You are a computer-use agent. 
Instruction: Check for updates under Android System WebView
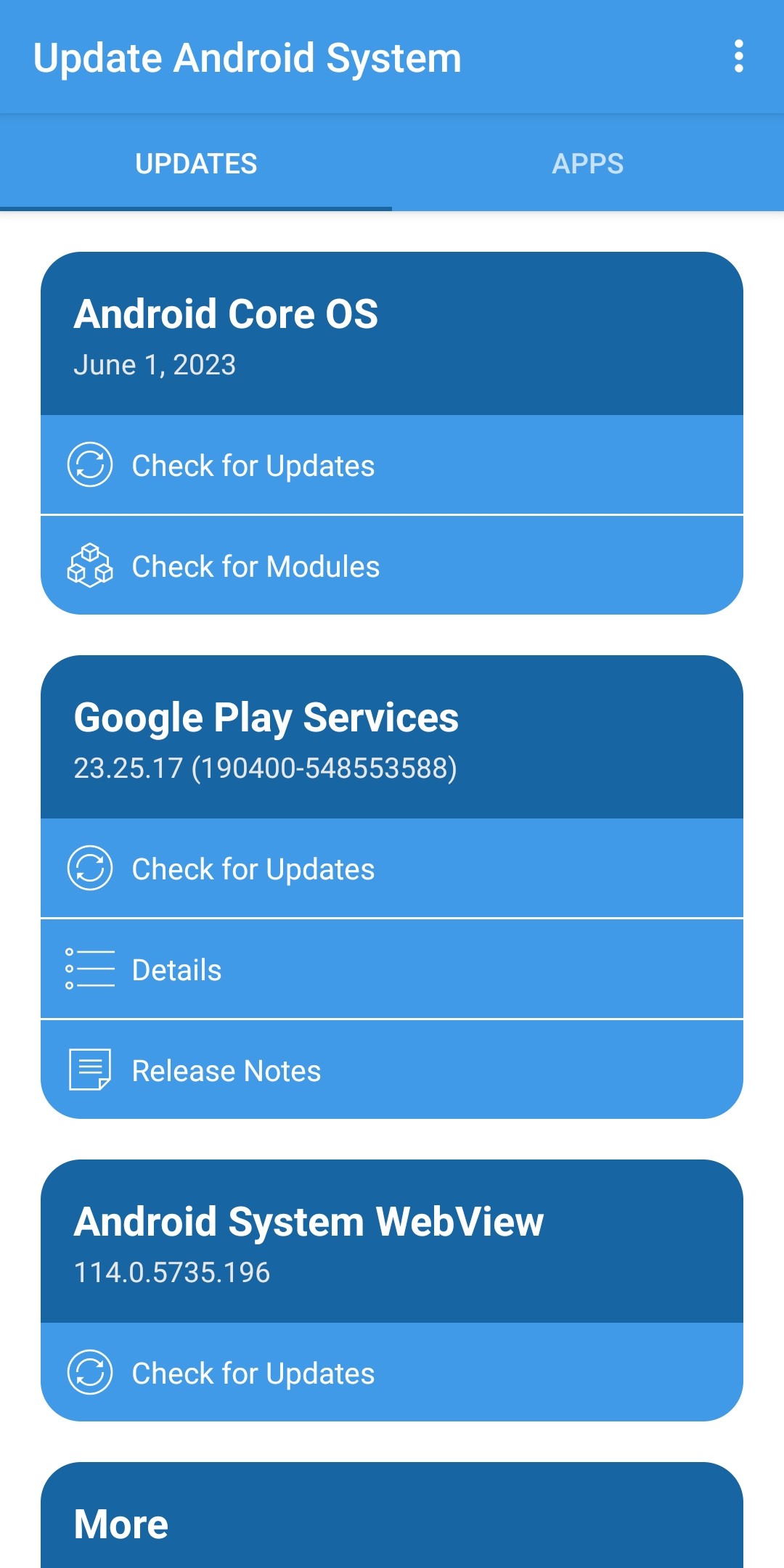pyautogui.click(x=392, y=1373)
